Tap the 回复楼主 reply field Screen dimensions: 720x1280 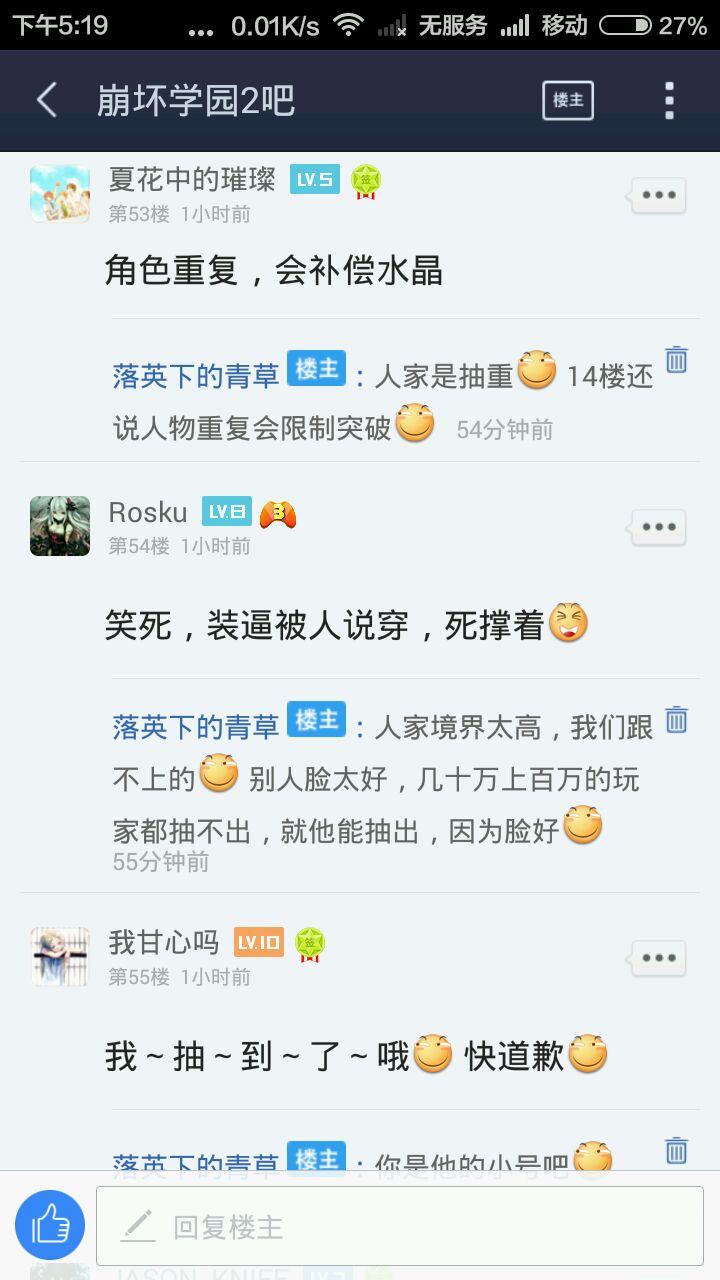[400, 1226]
